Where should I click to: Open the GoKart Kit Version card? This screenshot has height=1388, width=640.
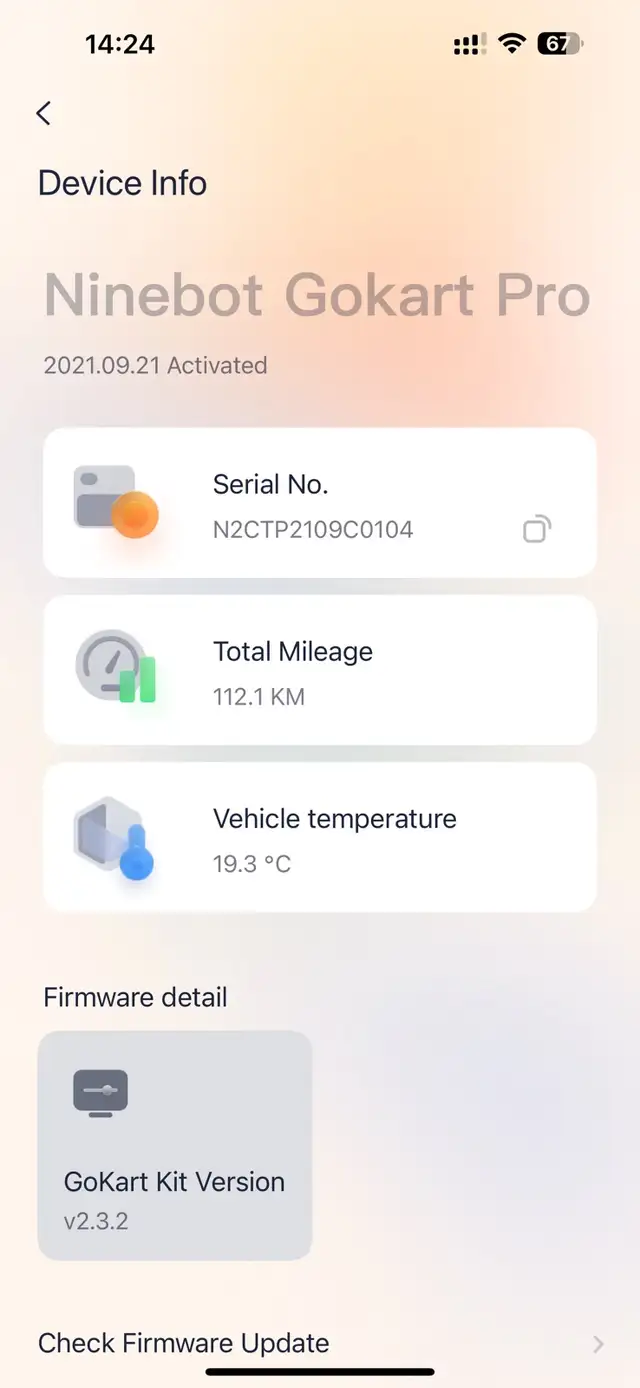tap(175, 1145)
